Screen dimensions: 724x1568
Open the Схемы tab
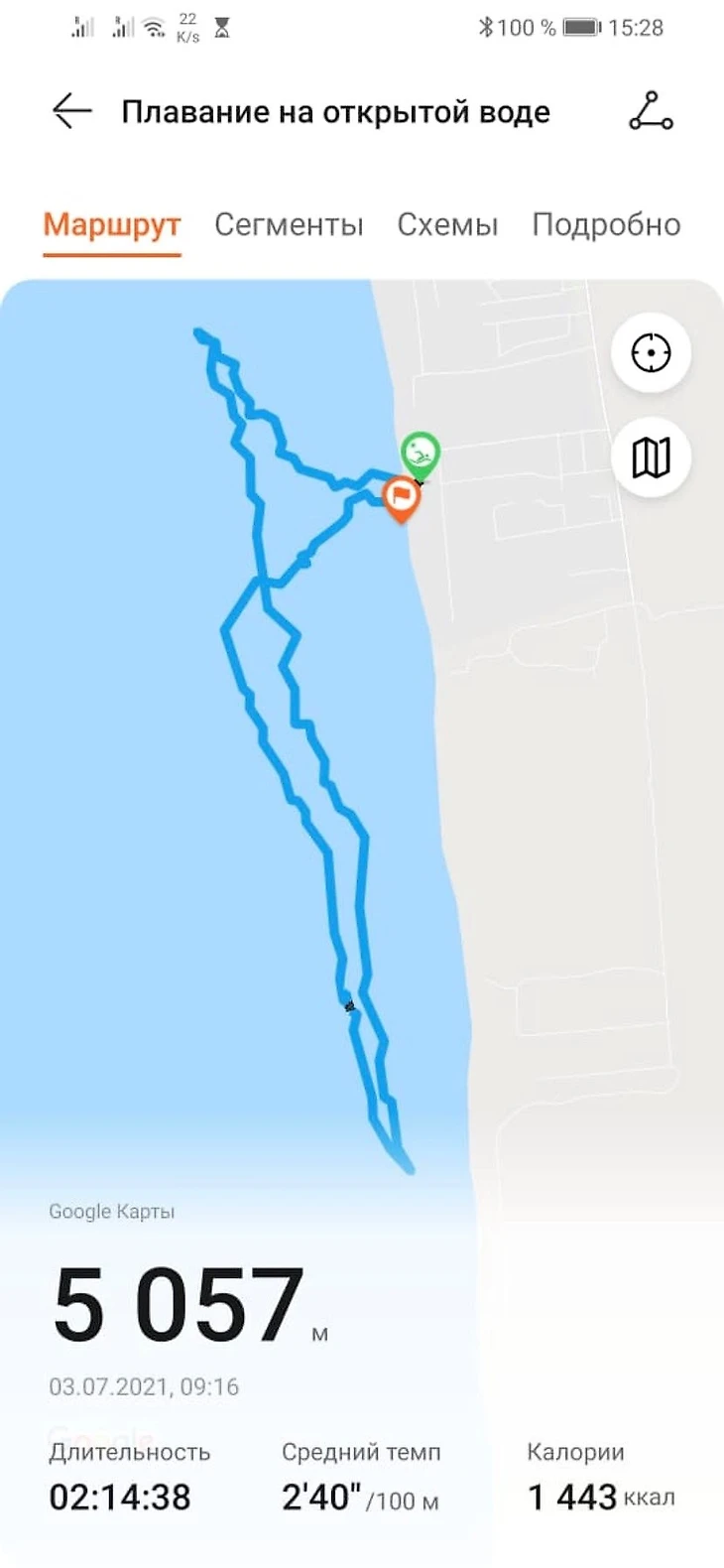[x=447, y=225]
